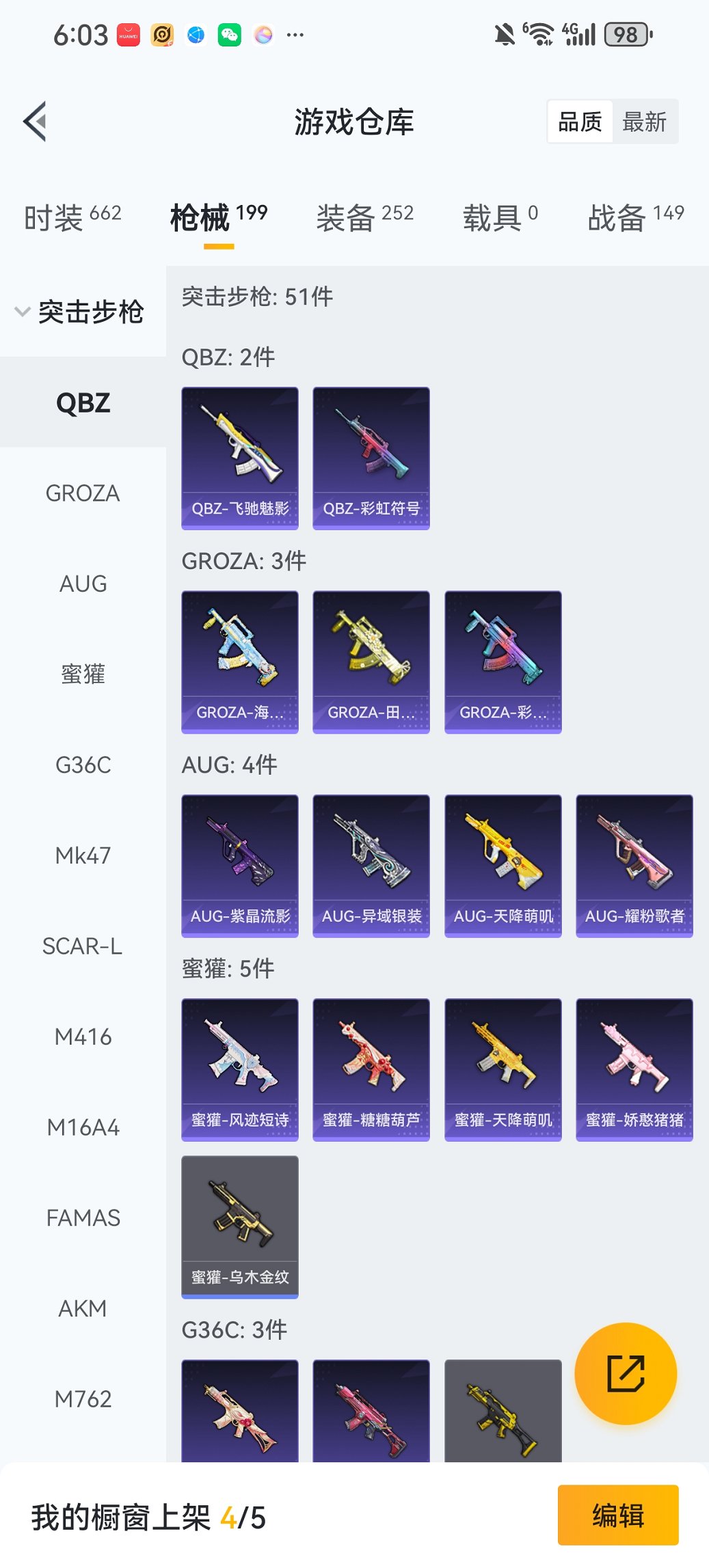
Task: Select M416 in the side list
Action: (x=83, y=1037)
